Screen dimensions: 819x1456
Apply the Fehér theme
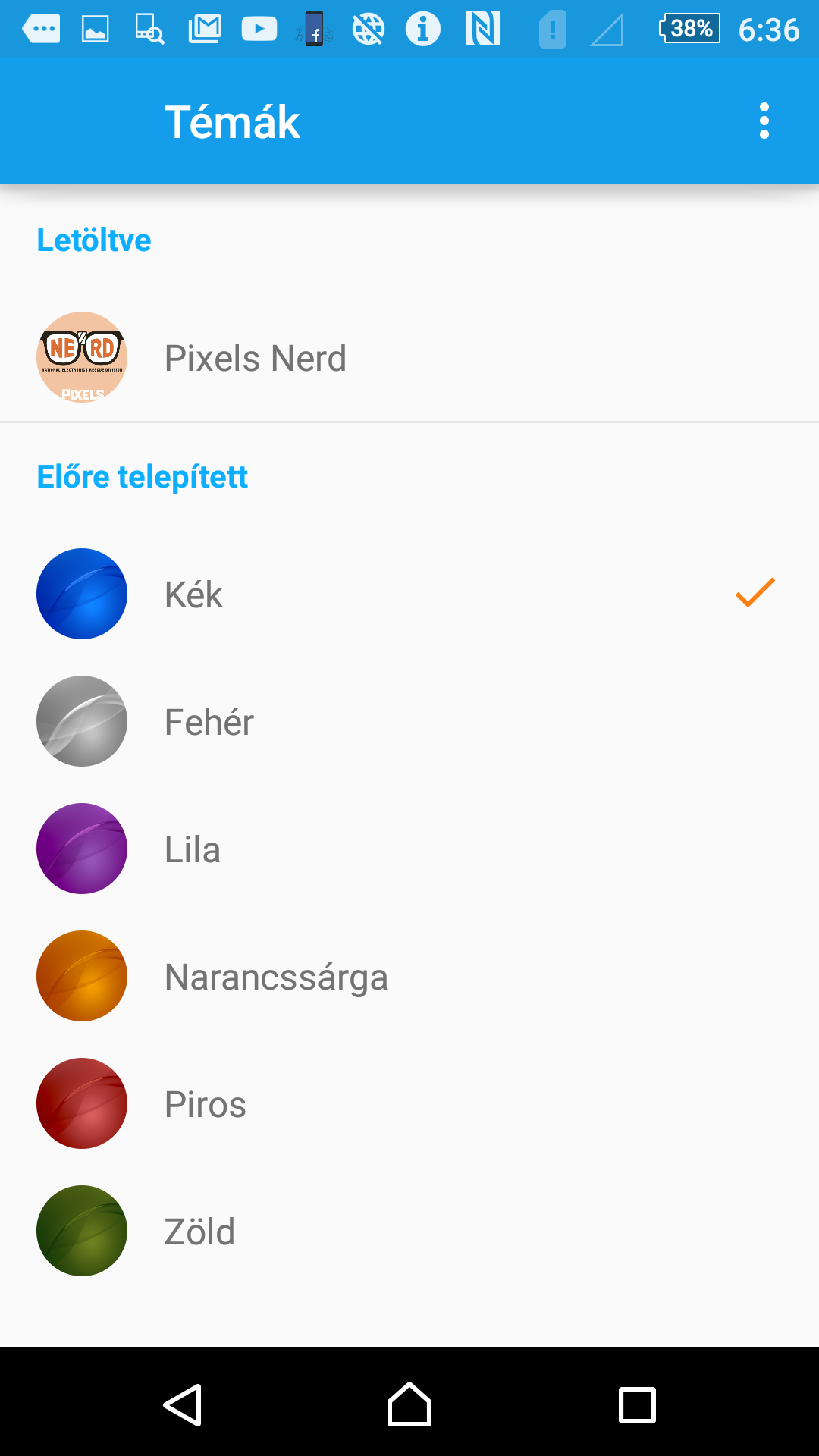[409, 721]
